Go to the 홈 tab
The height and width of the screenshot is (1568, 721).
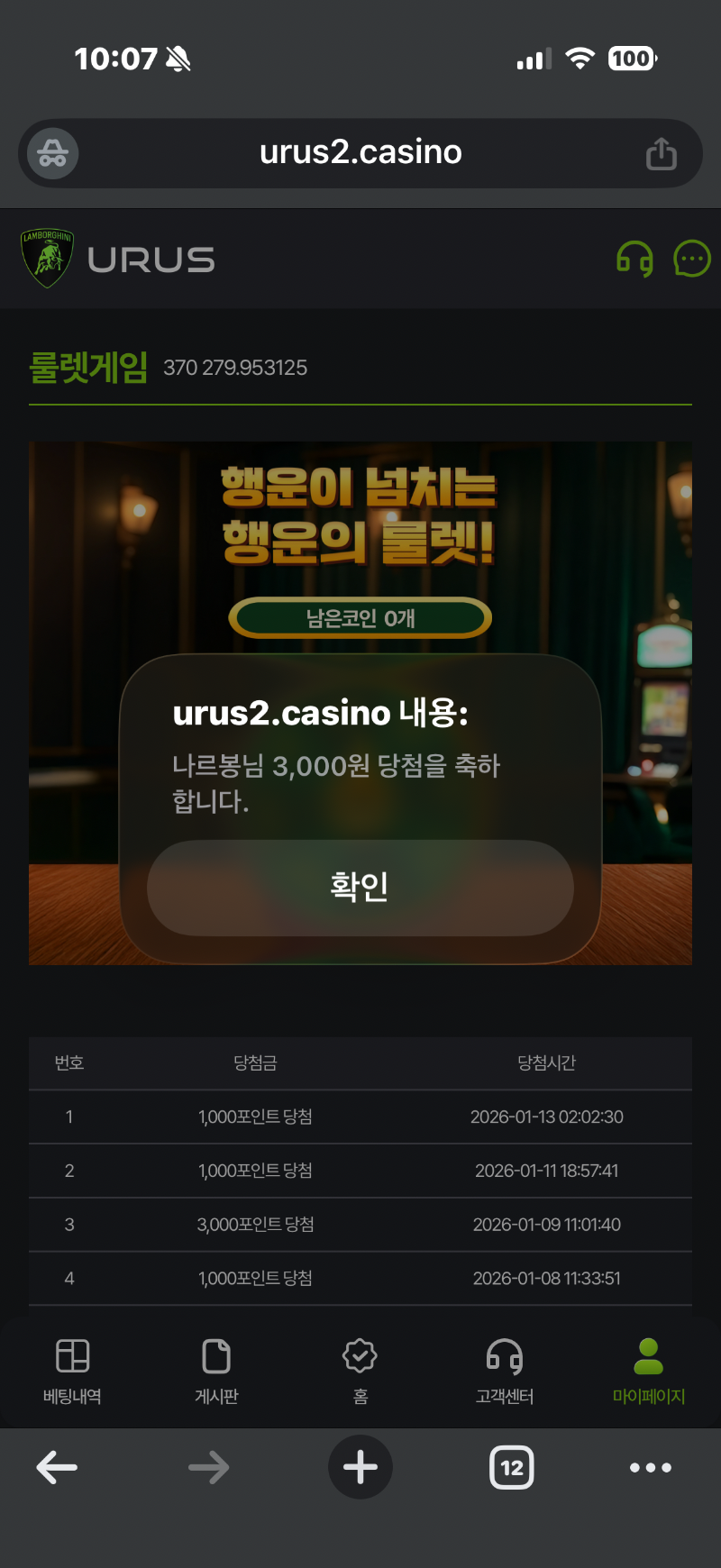coord(360,1370)
